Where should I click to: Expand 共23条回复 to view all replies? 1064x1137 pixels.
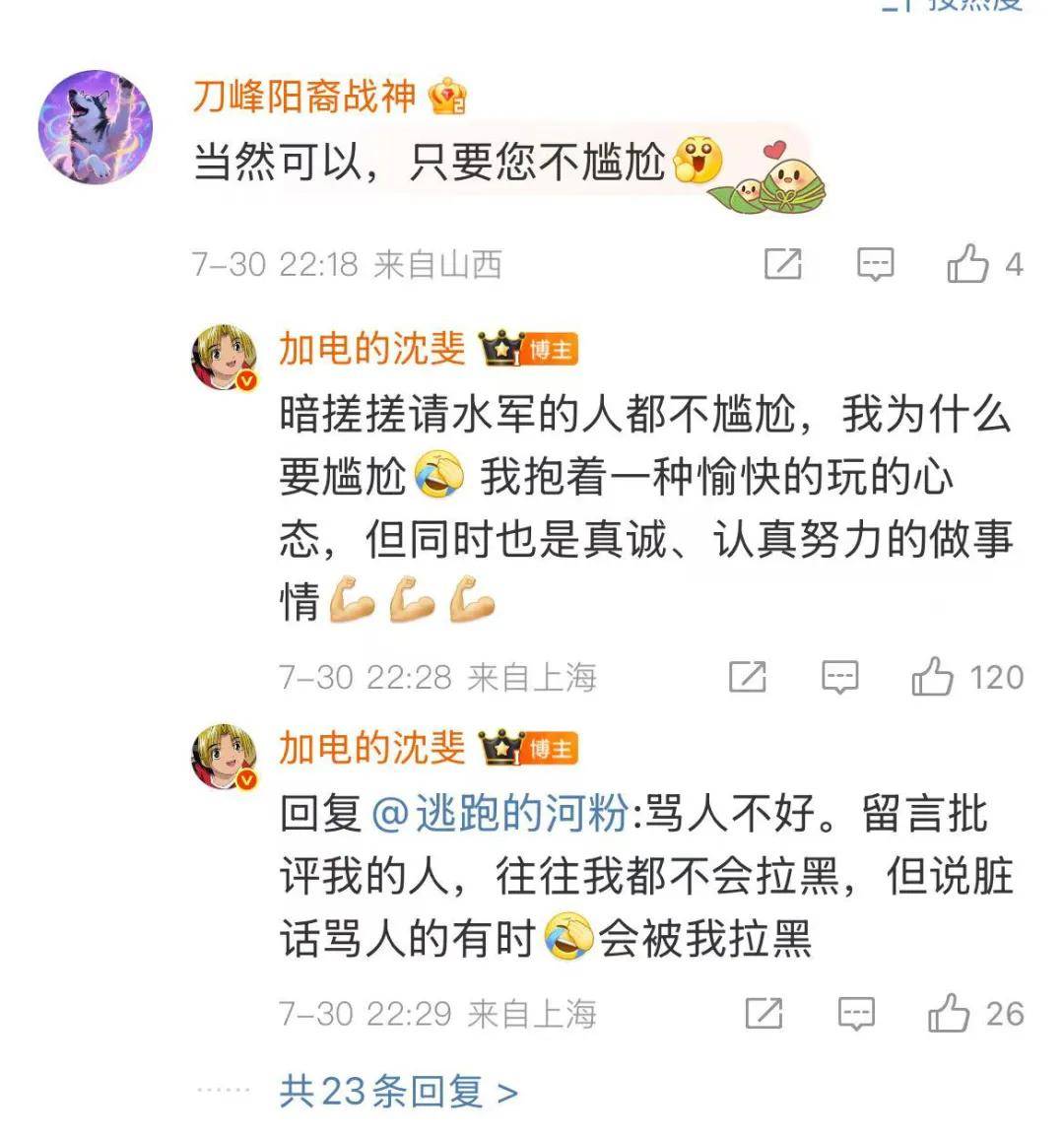[x=398, y=1091]
